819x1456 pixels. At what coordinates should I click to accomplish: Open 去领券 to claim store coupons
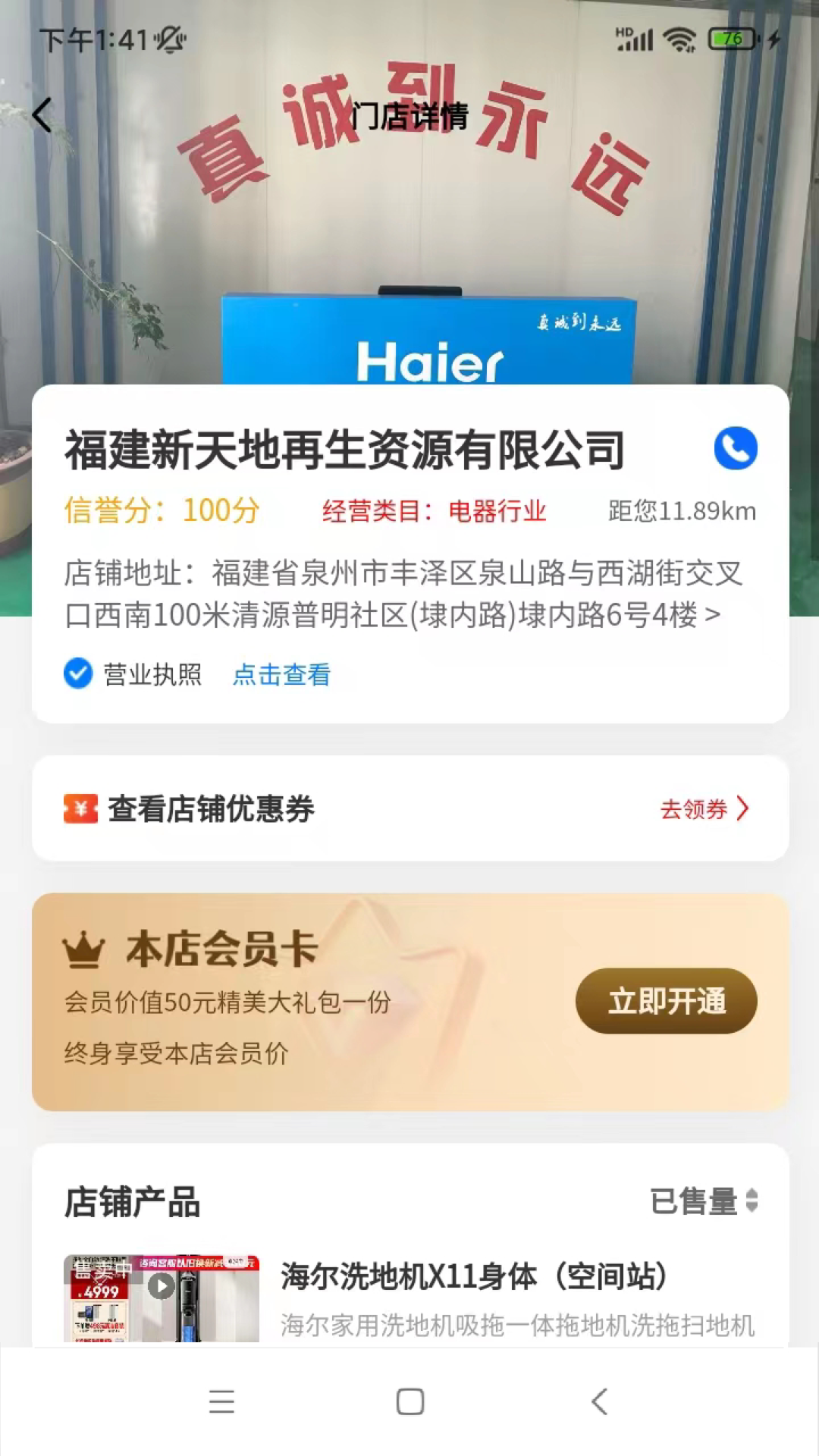(704, 809)
